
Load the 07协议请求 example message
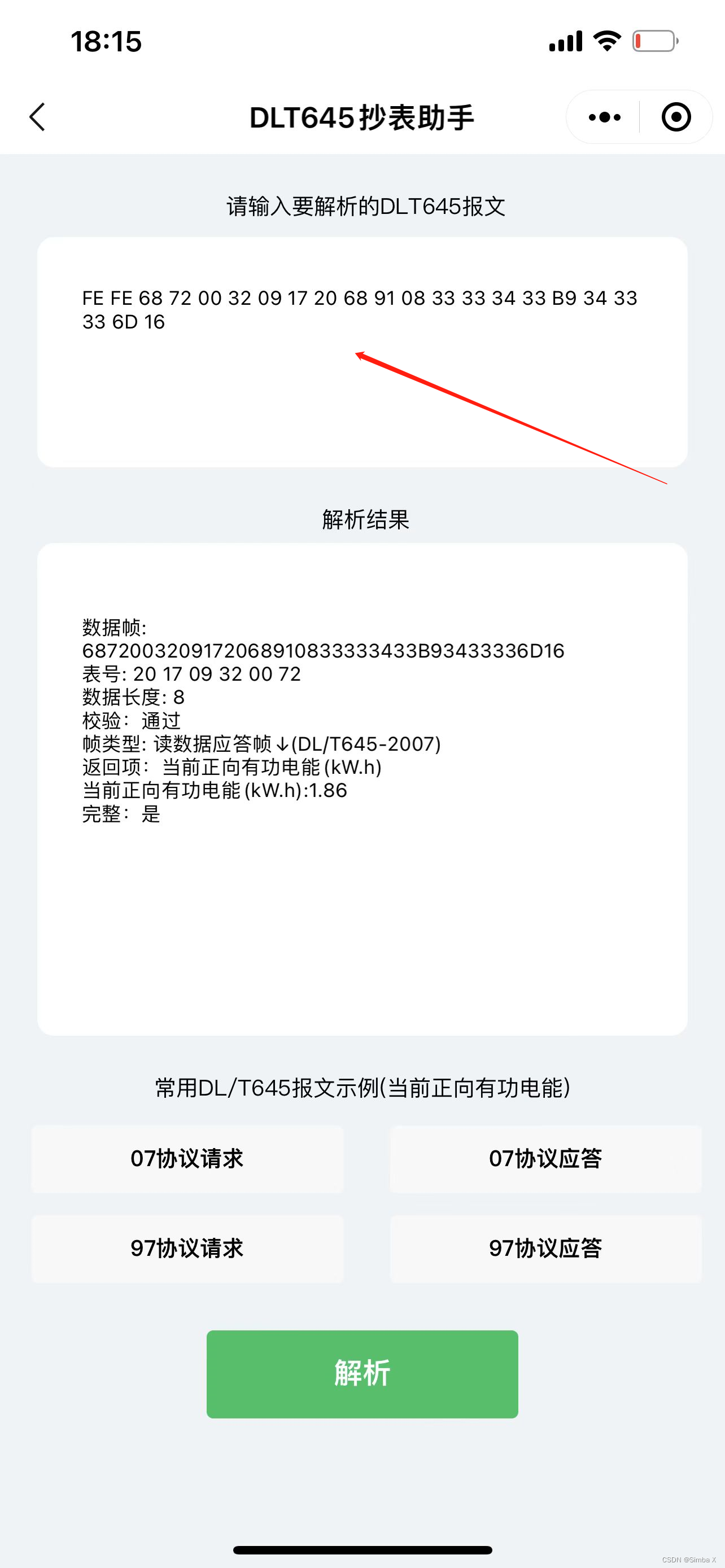187,1158
